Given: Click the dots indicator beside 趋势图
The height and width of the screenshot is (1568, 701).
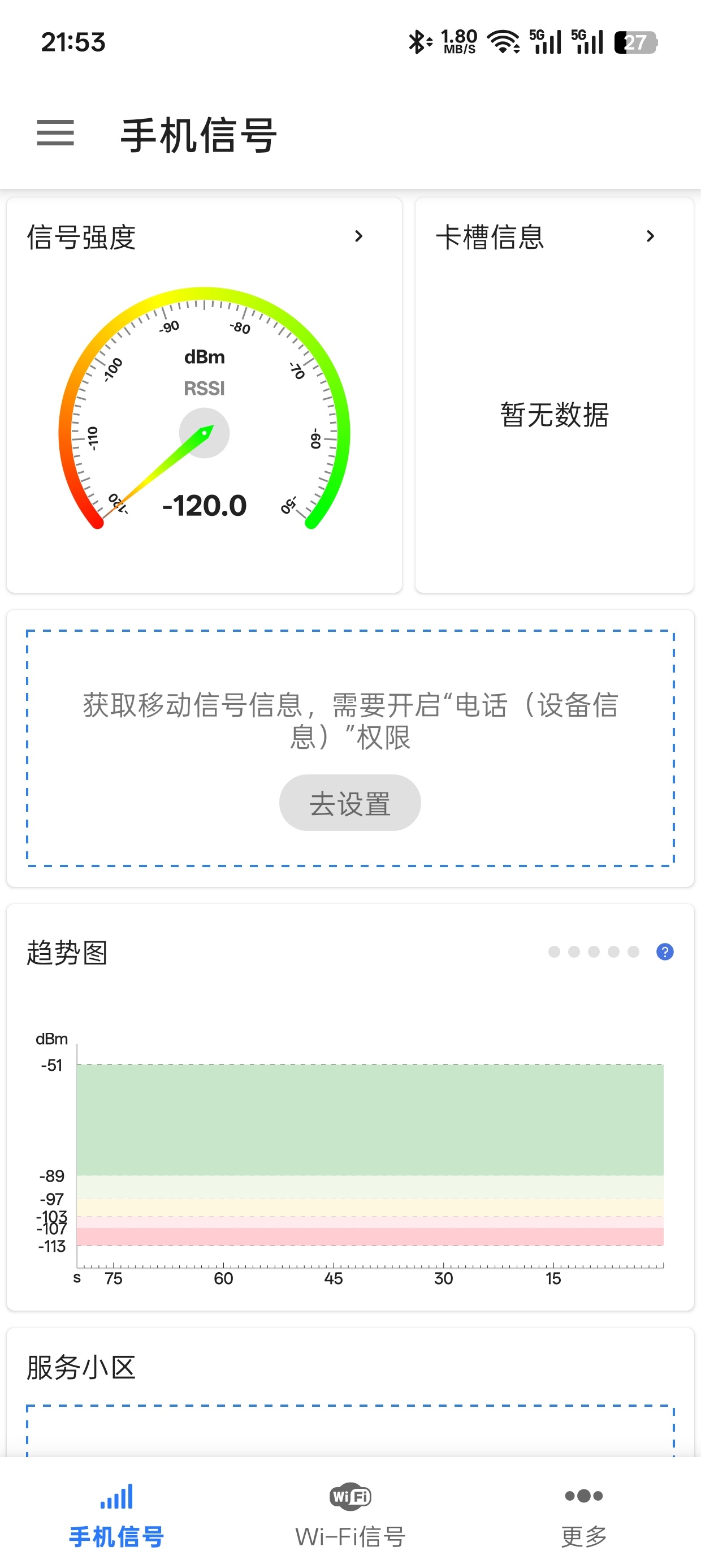Looking at the screenshot, I should [593, 951].
